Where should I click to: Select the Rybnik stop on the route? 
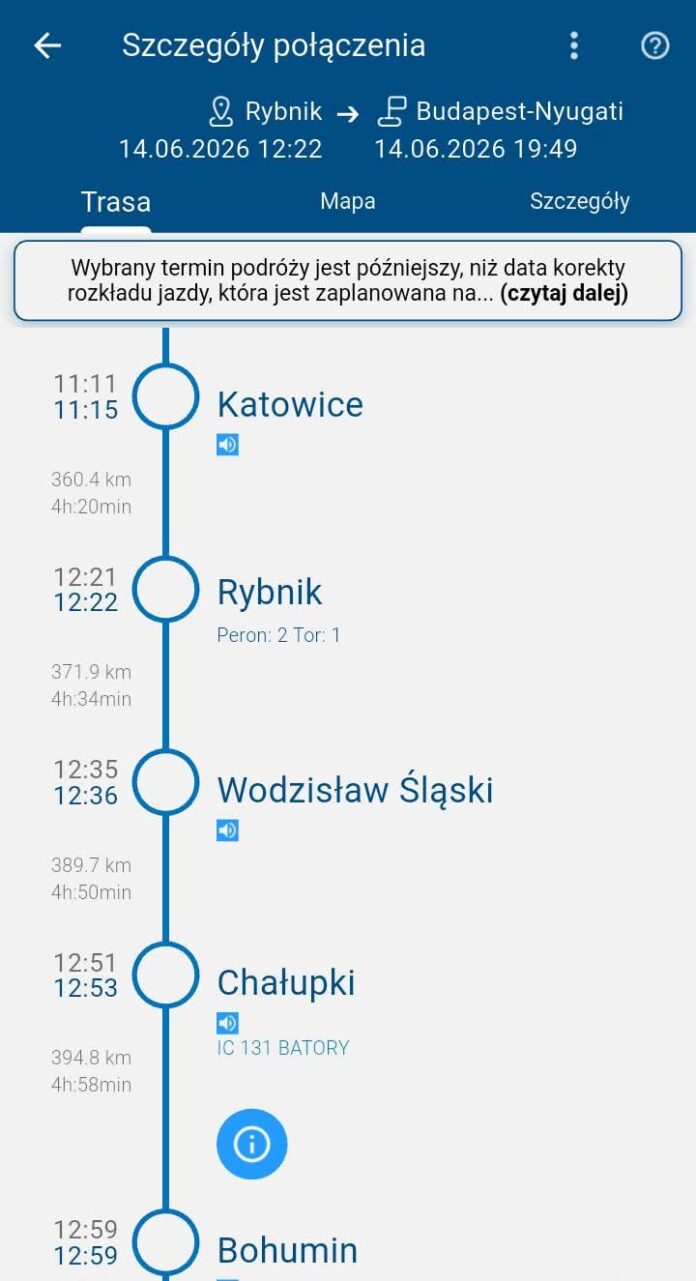(270, 592)
